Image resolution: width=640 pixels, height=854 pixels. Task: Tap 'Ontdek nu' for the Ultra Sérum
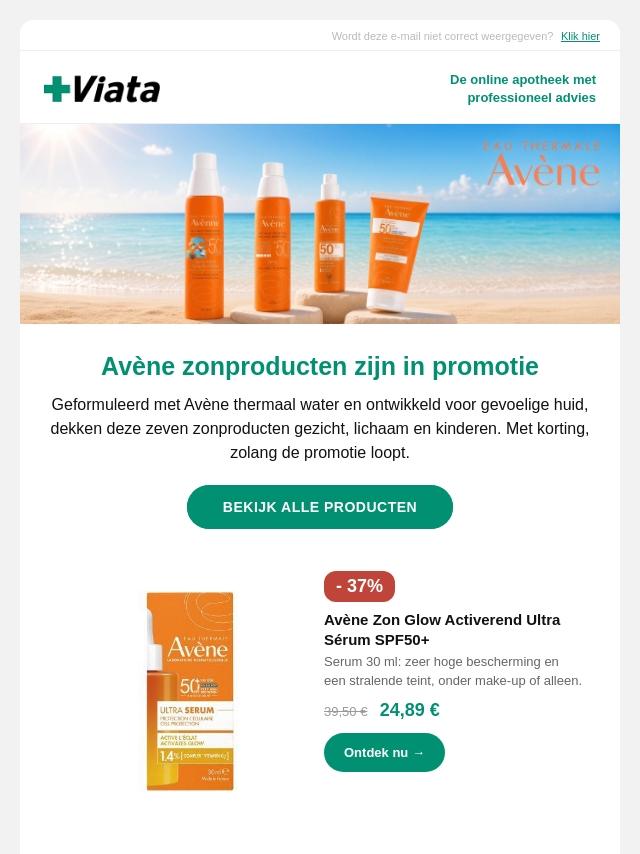coord(384,752)
